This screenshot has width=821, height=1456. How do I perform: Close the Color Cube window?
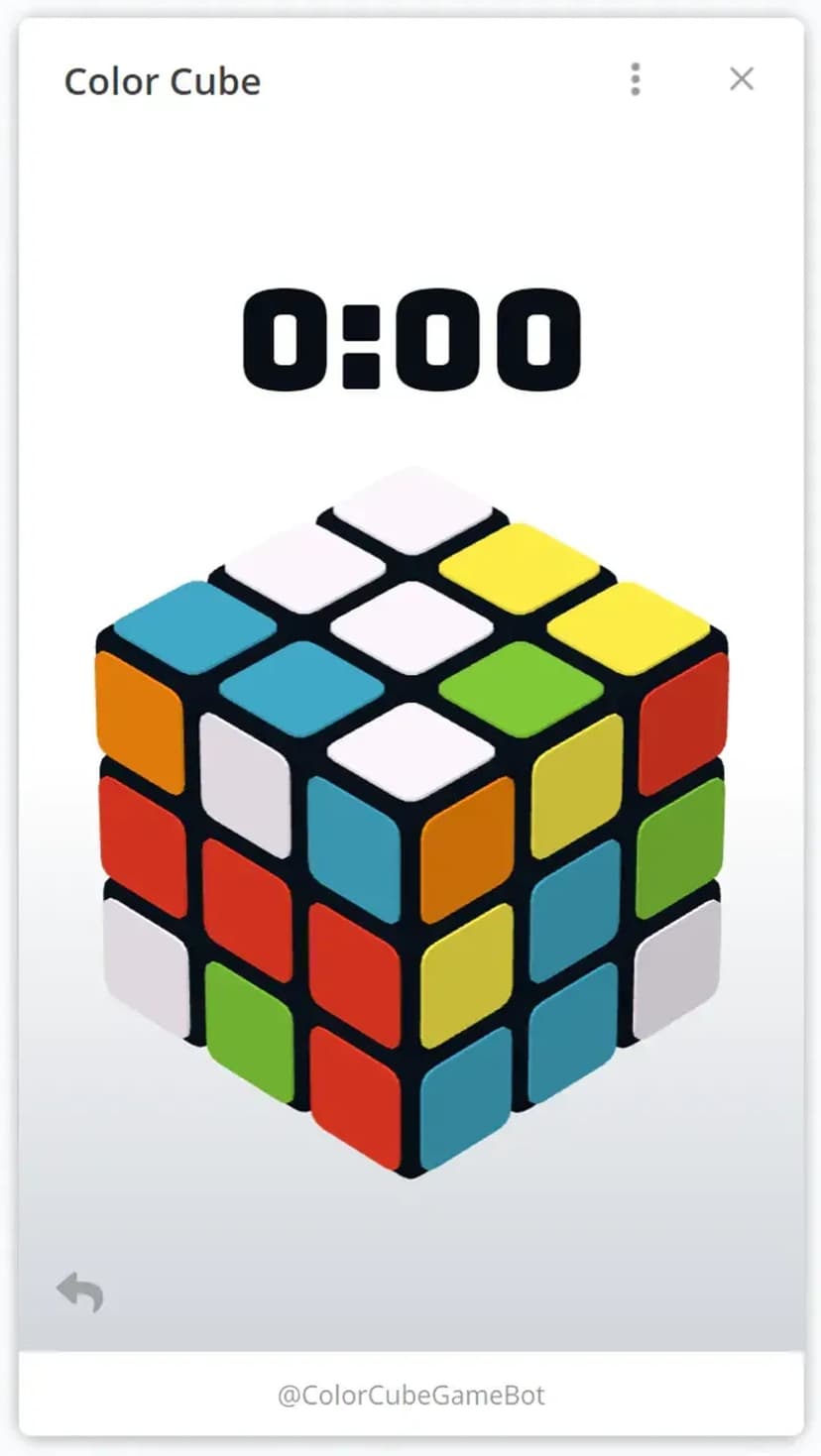[x=742, y=79]
